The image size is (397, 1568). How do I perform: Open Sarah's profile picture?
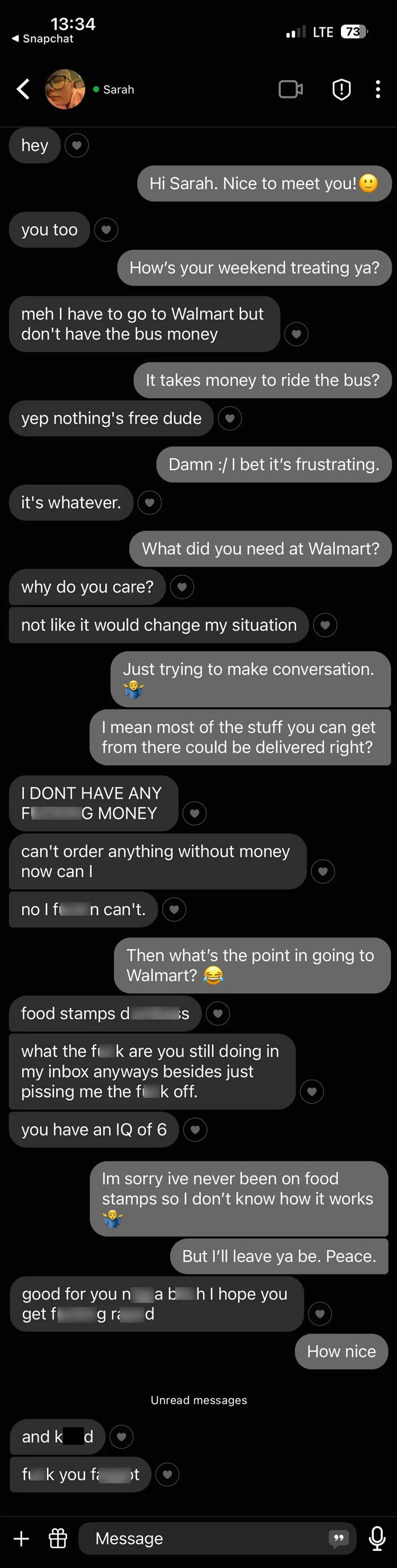(x=65, y=89)
